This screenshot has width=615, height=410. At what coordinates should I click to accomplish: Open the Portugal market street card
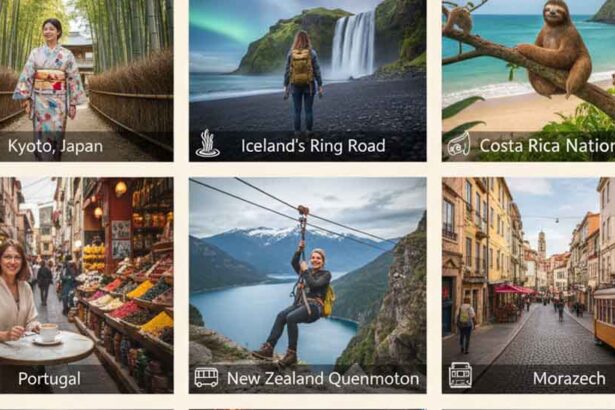point(86,285)
